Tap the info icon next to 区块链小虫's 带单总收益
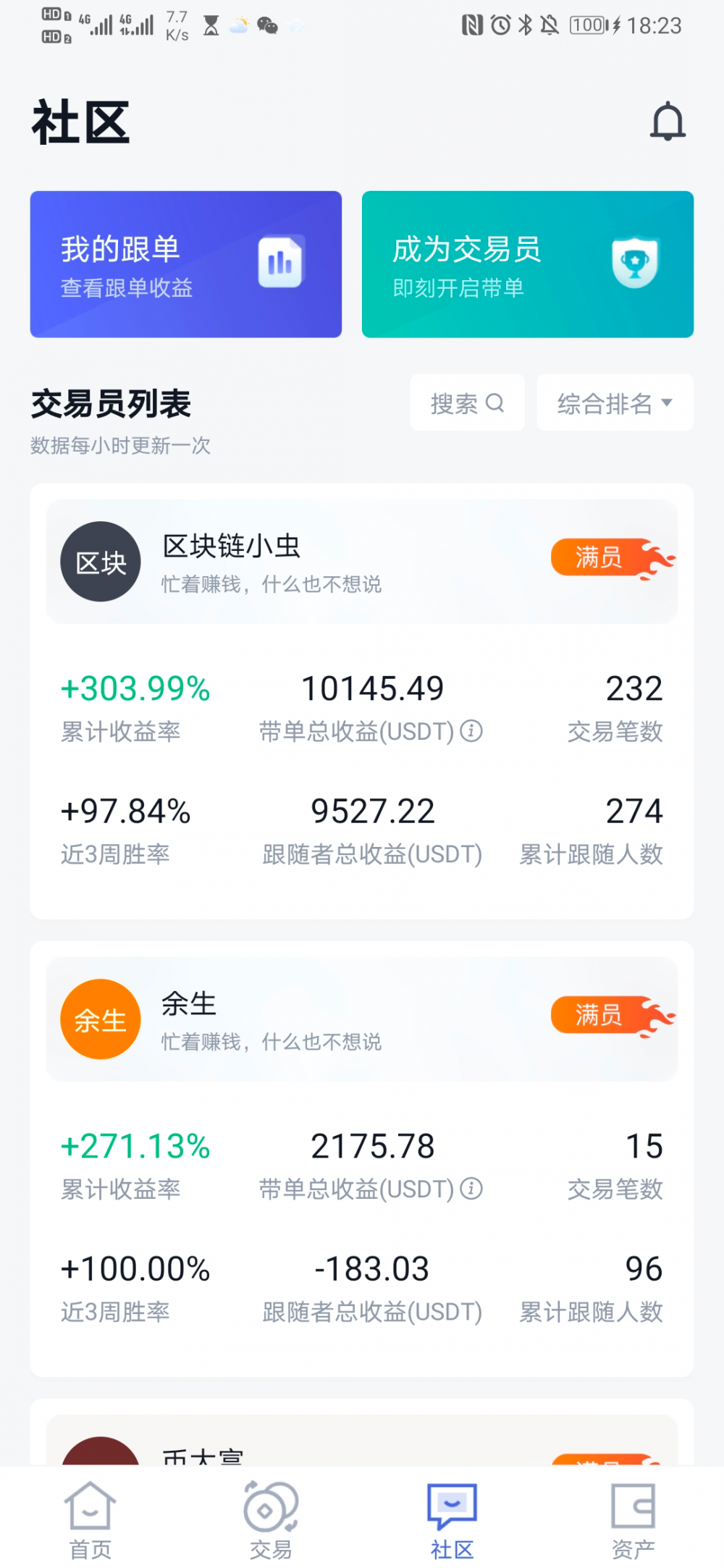 [472, 732]
